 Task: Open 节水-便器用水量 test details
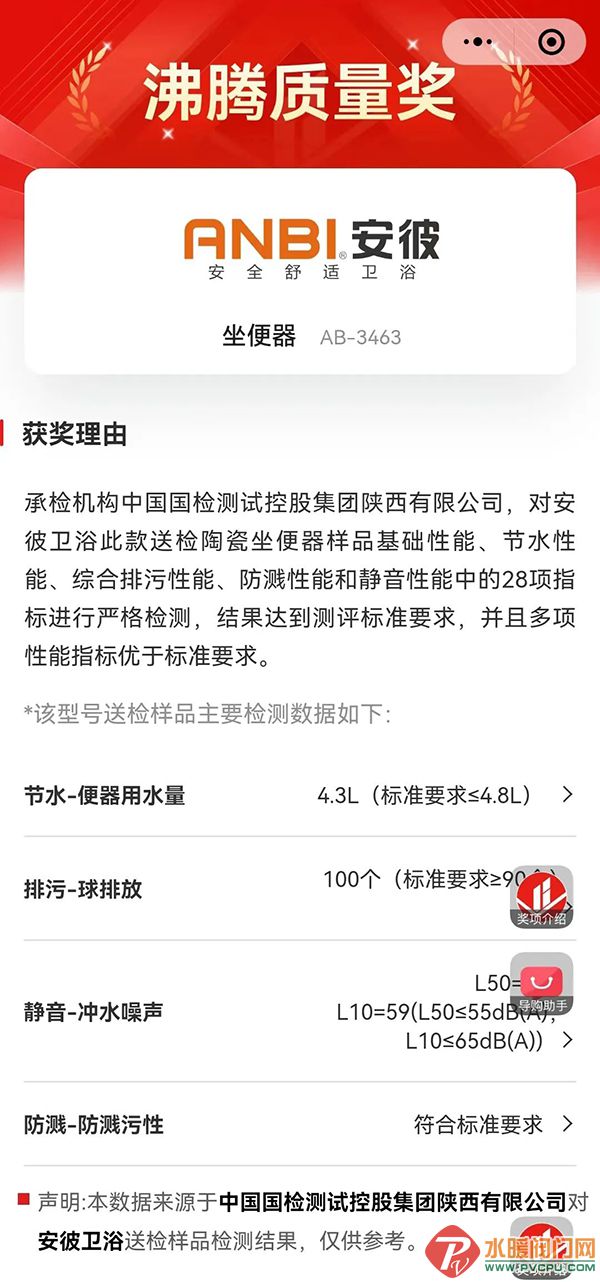[300, 796]
